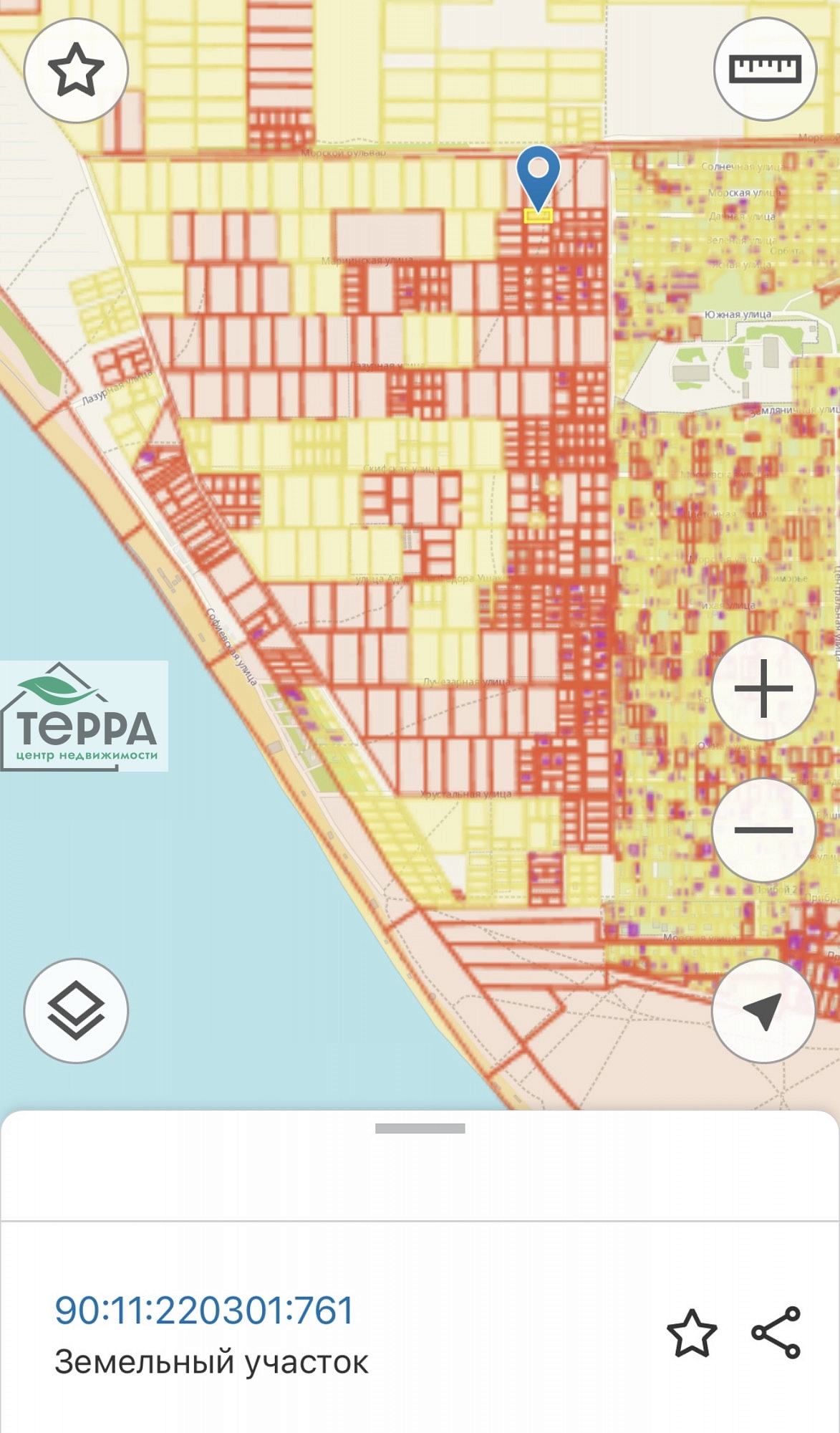Share the selected land parcel
The height and width of the screenshot is (1433, 840).
776,1333
